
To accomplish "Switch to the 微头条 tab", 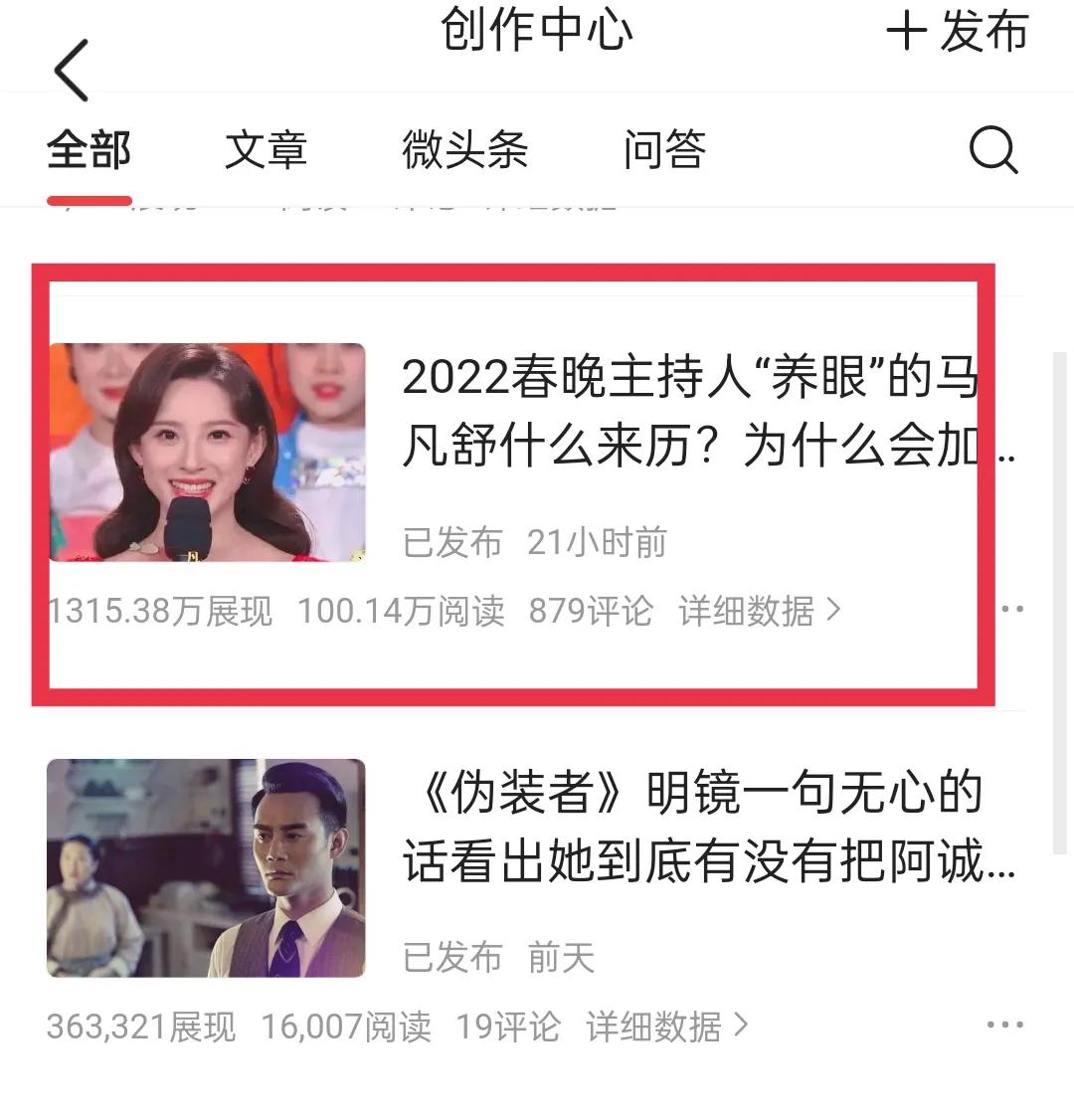I will click(x=464, y=149).
